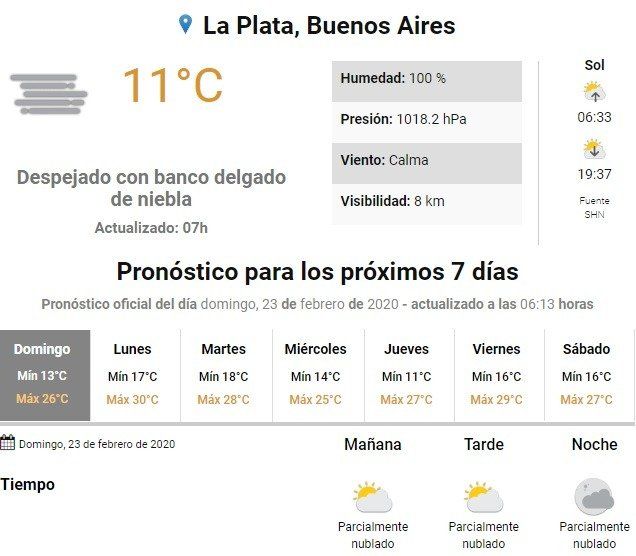Show the Viernes forecast tab
636x556 pixels.
click(x=496, y=375)
